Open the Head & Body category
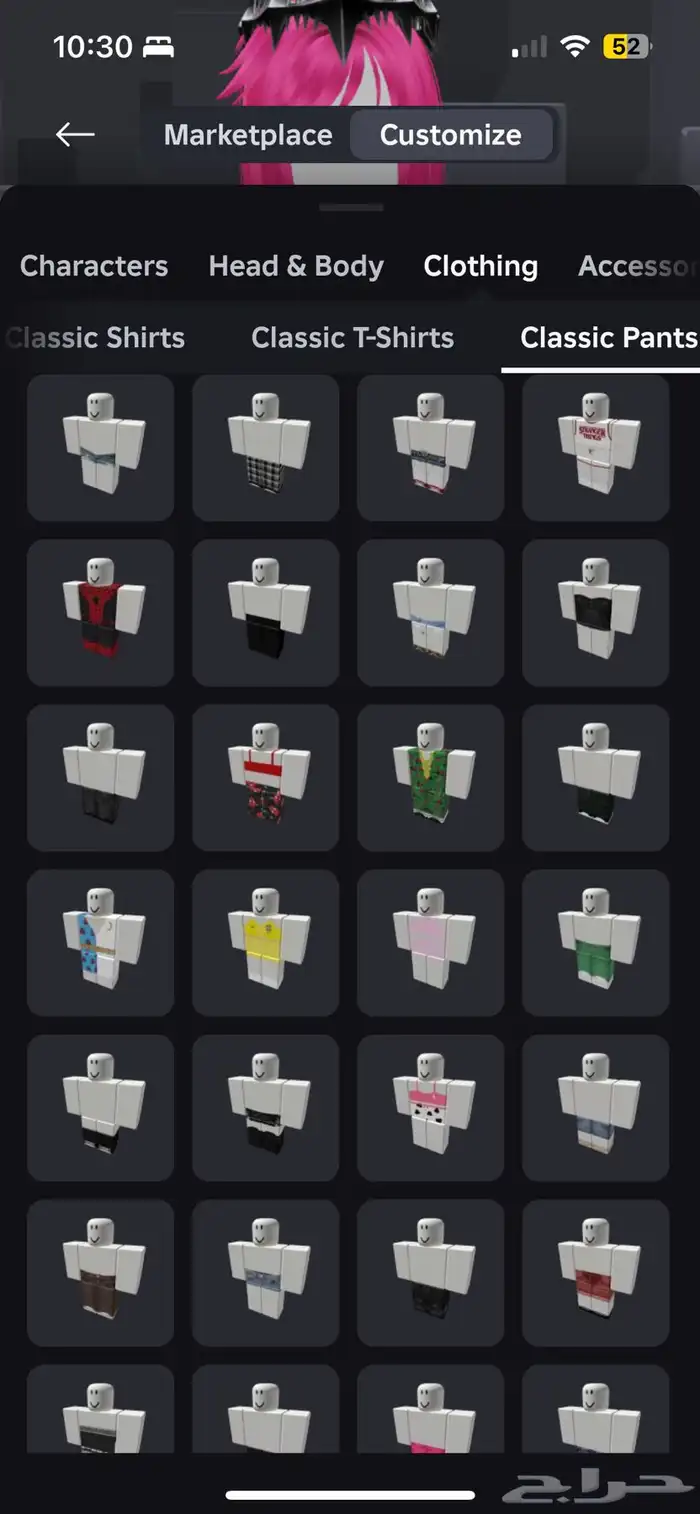This screenshot has width=700, height=1514. 296,266
